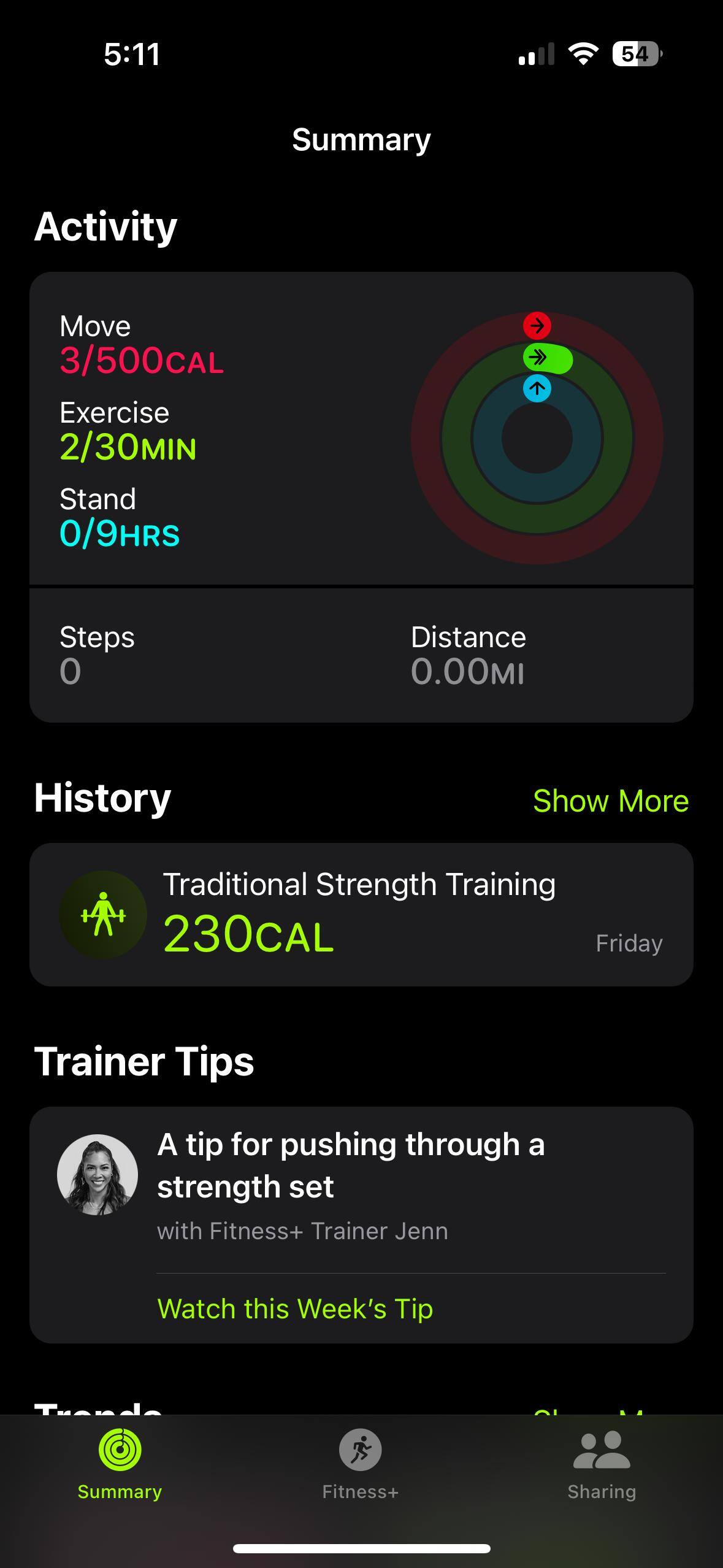Viewport: 723px width, 1568px height.
Task: Open the Activity rings card
Action: [x=361, y=429]
